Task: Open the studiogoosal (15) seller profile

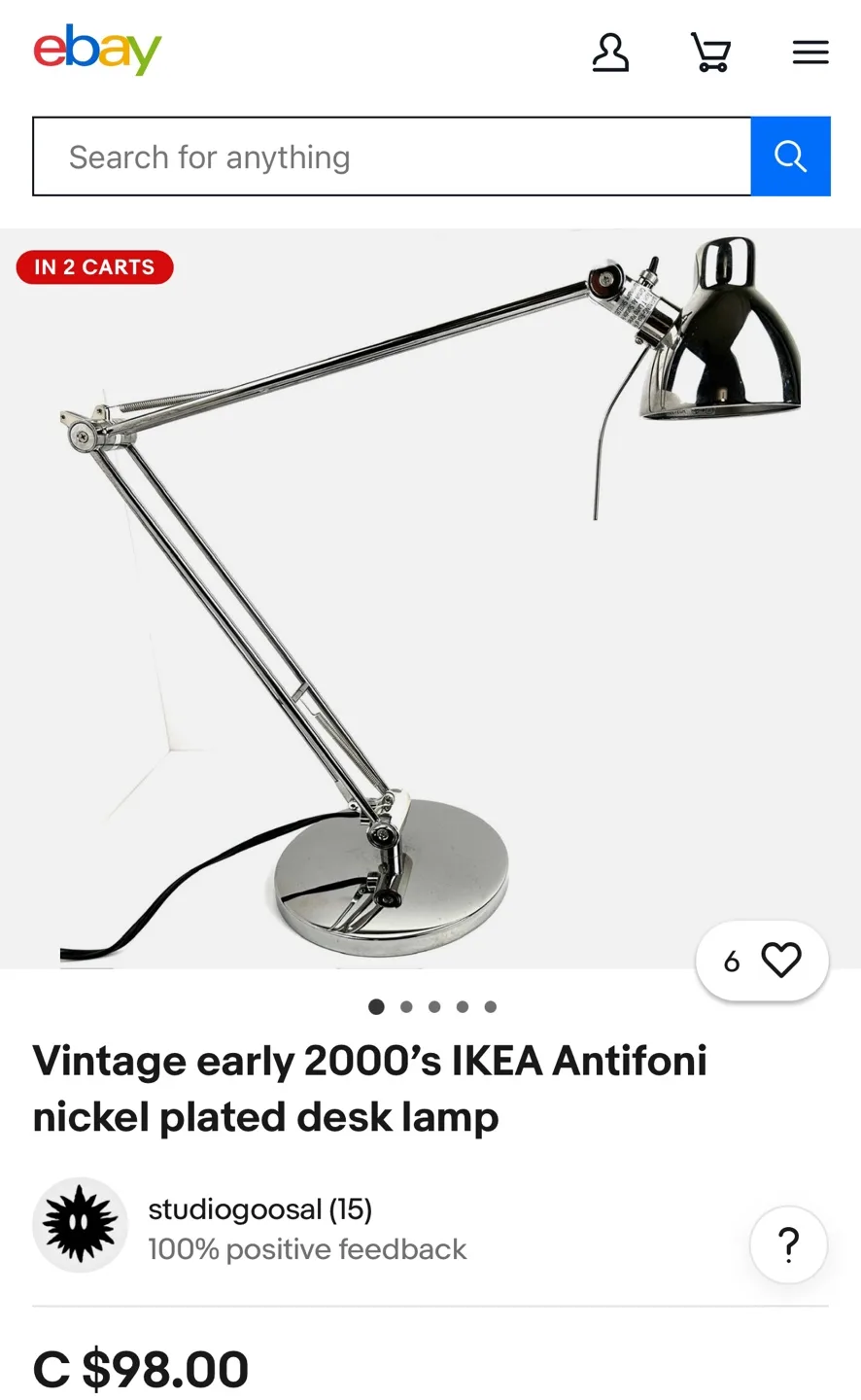Action: click(259, 1209)
